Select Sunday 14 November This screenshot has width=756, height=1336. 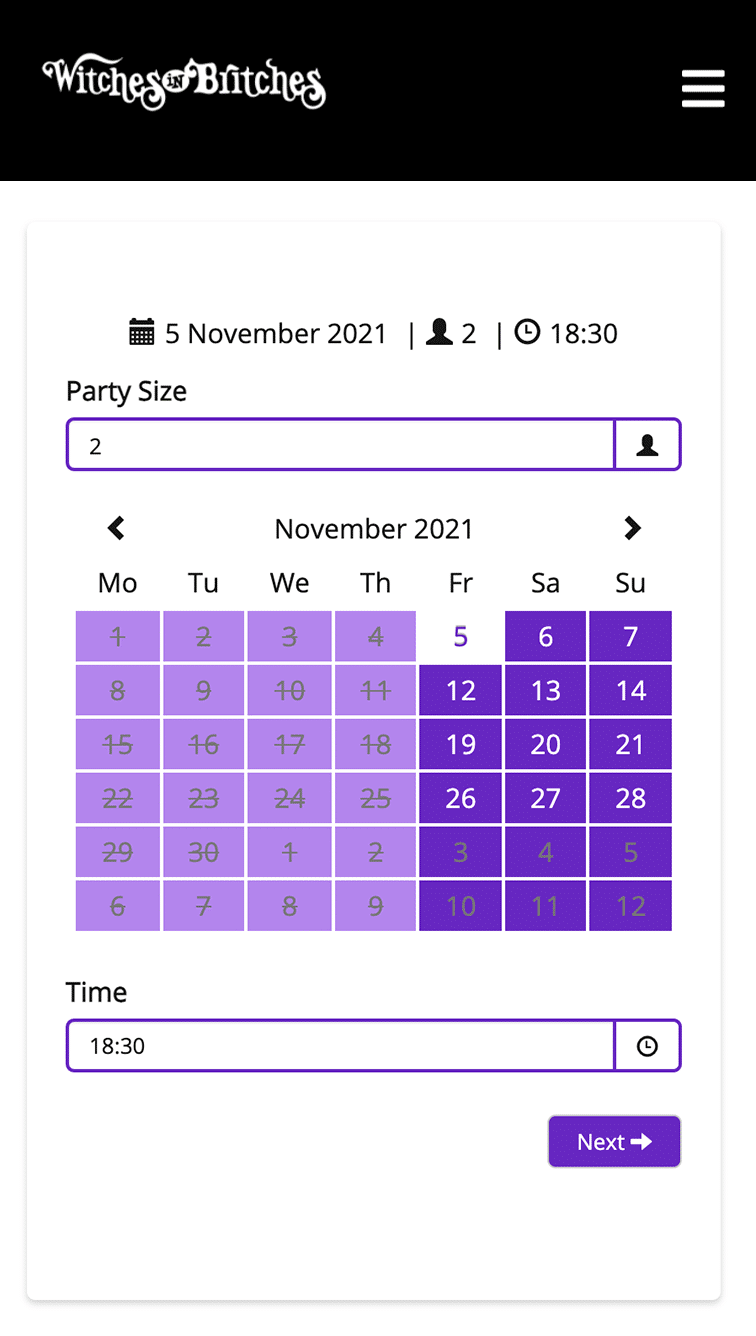tap(631, 690)
